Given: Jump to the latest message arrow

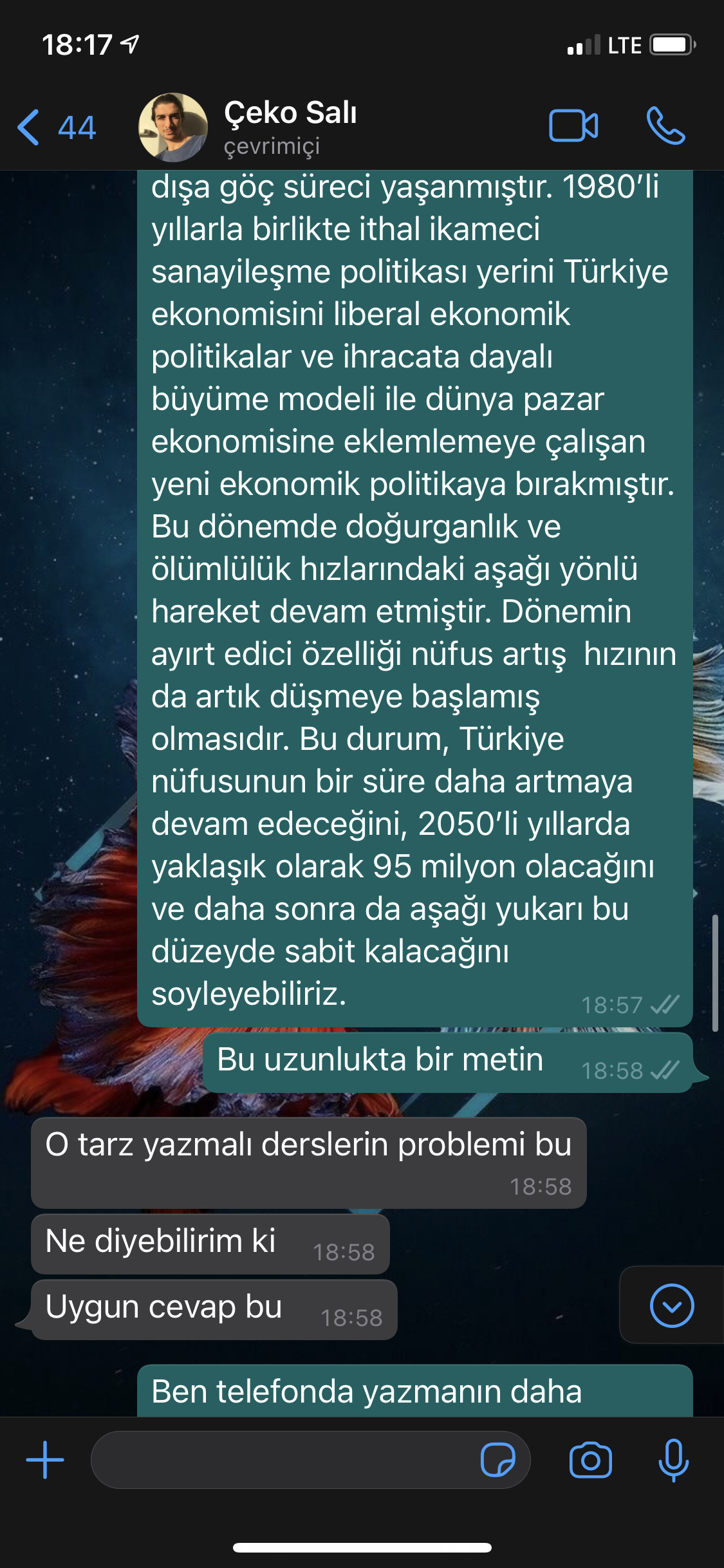Looking at the screenshot, I should pos(672,1305).
